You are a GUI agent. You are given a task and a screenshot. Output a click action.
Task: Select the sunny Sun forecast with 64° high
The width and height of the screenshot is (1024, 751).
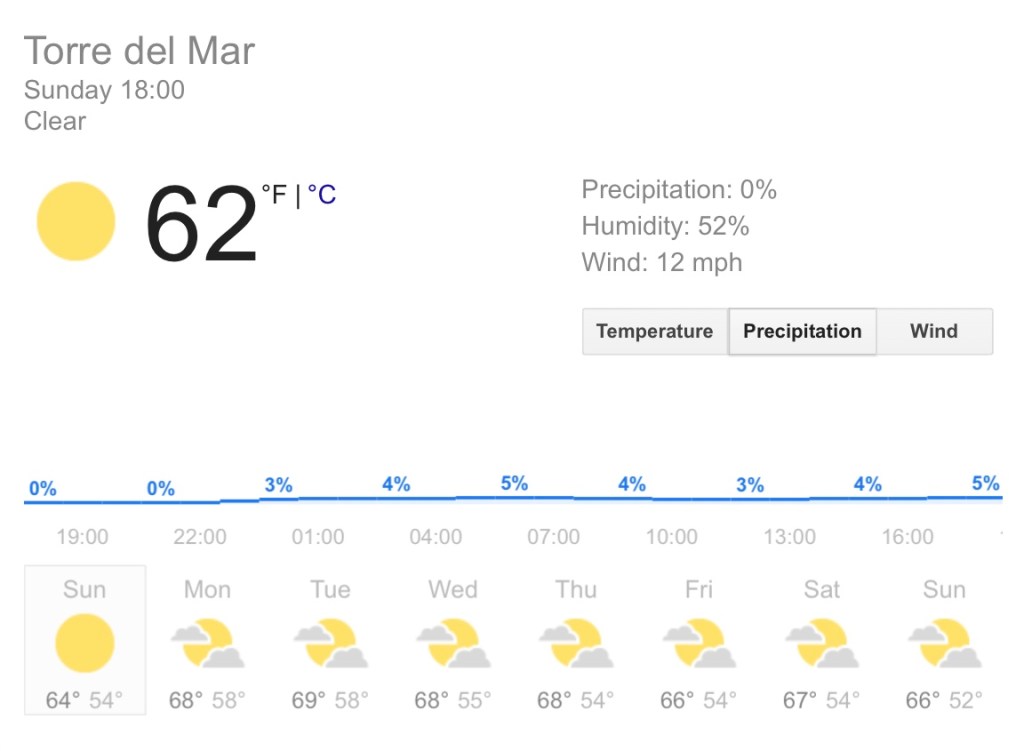[x=85, y=642]
